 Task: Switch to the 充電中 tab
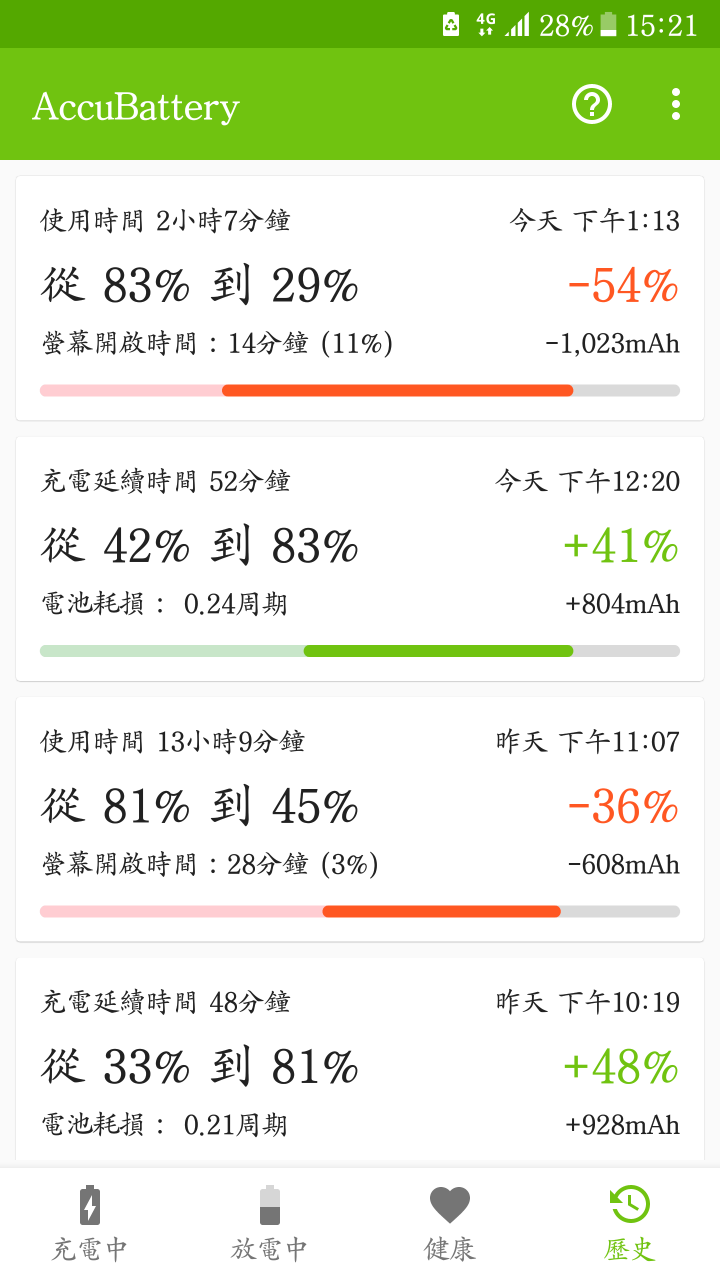click(x=90, y=1223)
